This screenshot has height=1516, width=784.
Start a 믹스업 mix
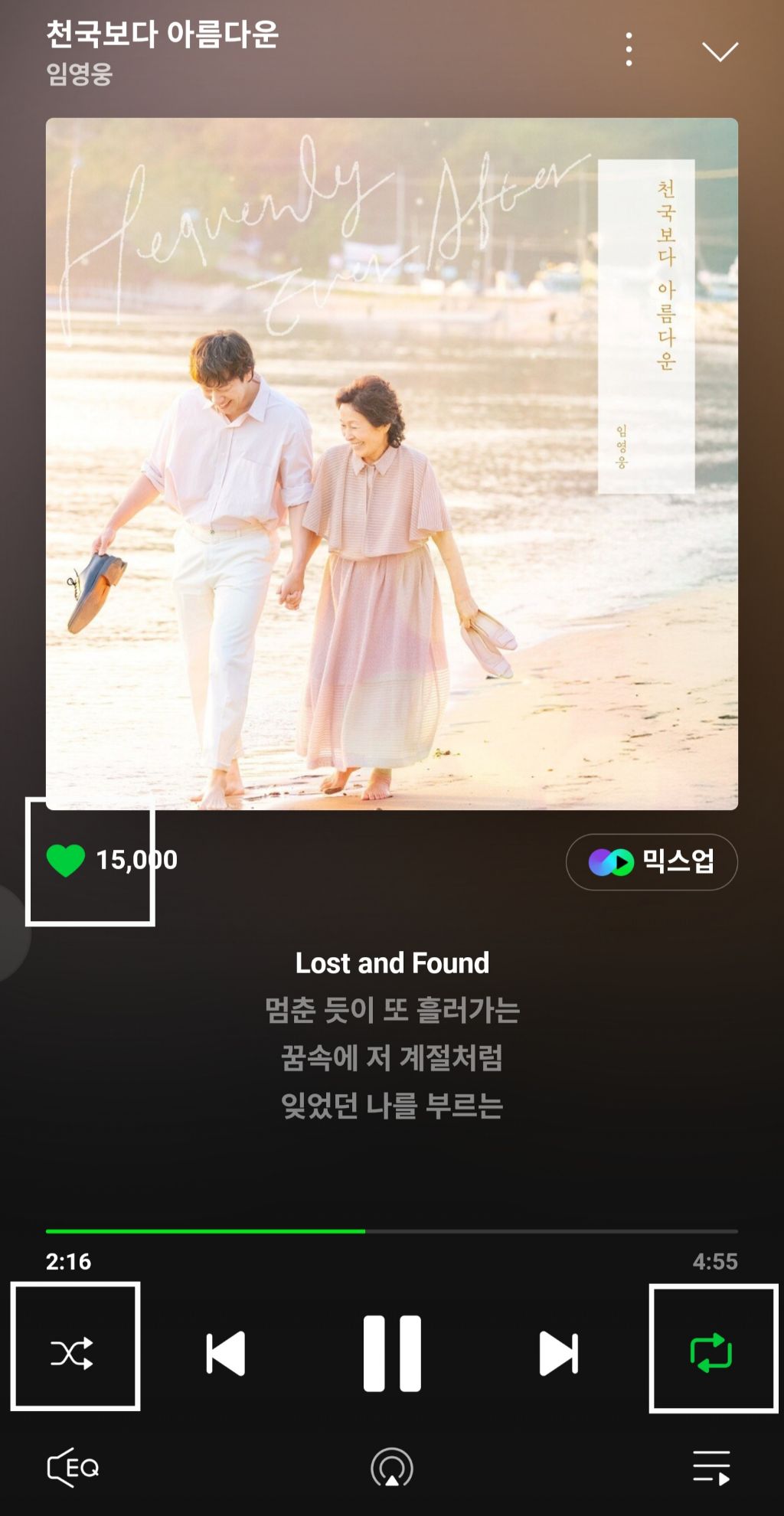[x=652, y=862]
